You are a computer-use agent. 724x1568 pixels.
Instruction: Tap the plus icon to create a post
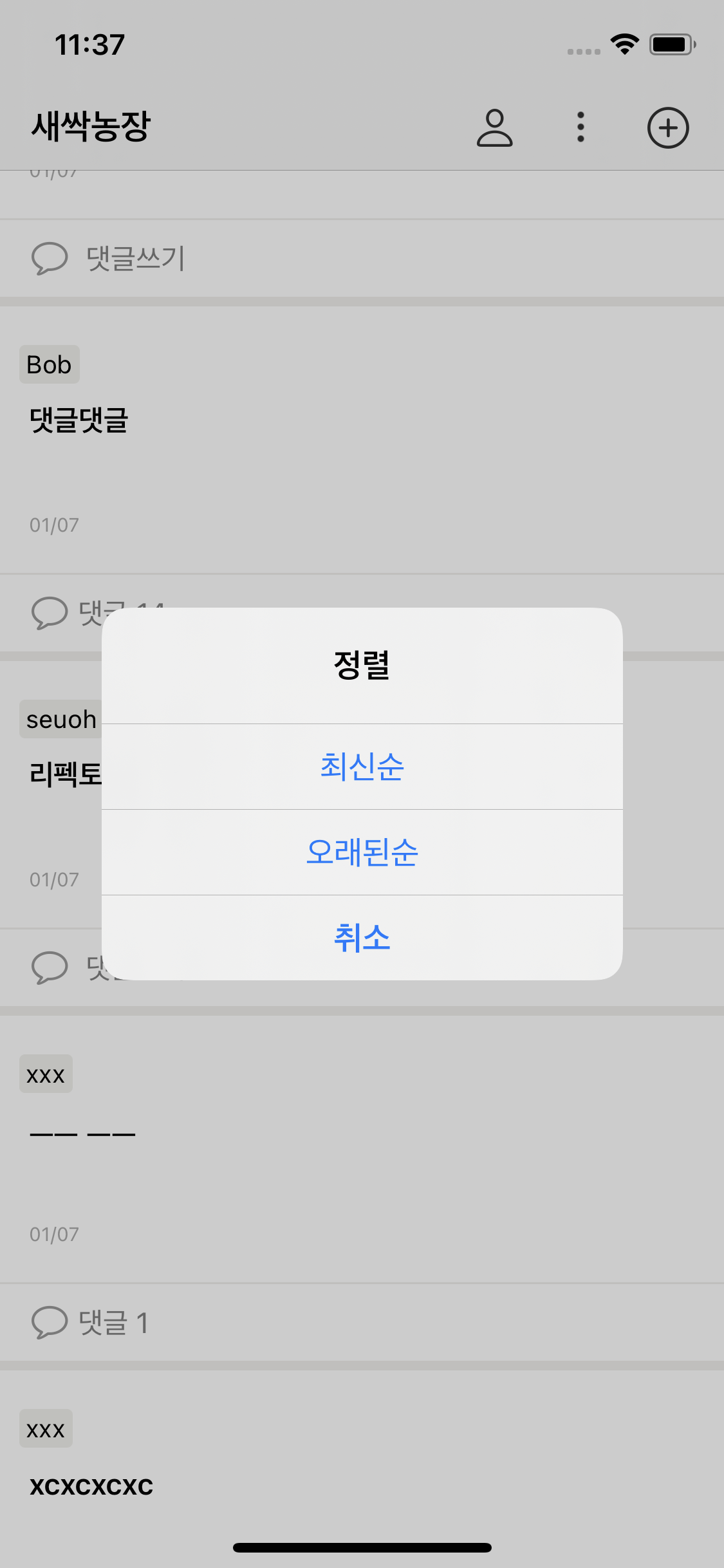tap(668, 127)
